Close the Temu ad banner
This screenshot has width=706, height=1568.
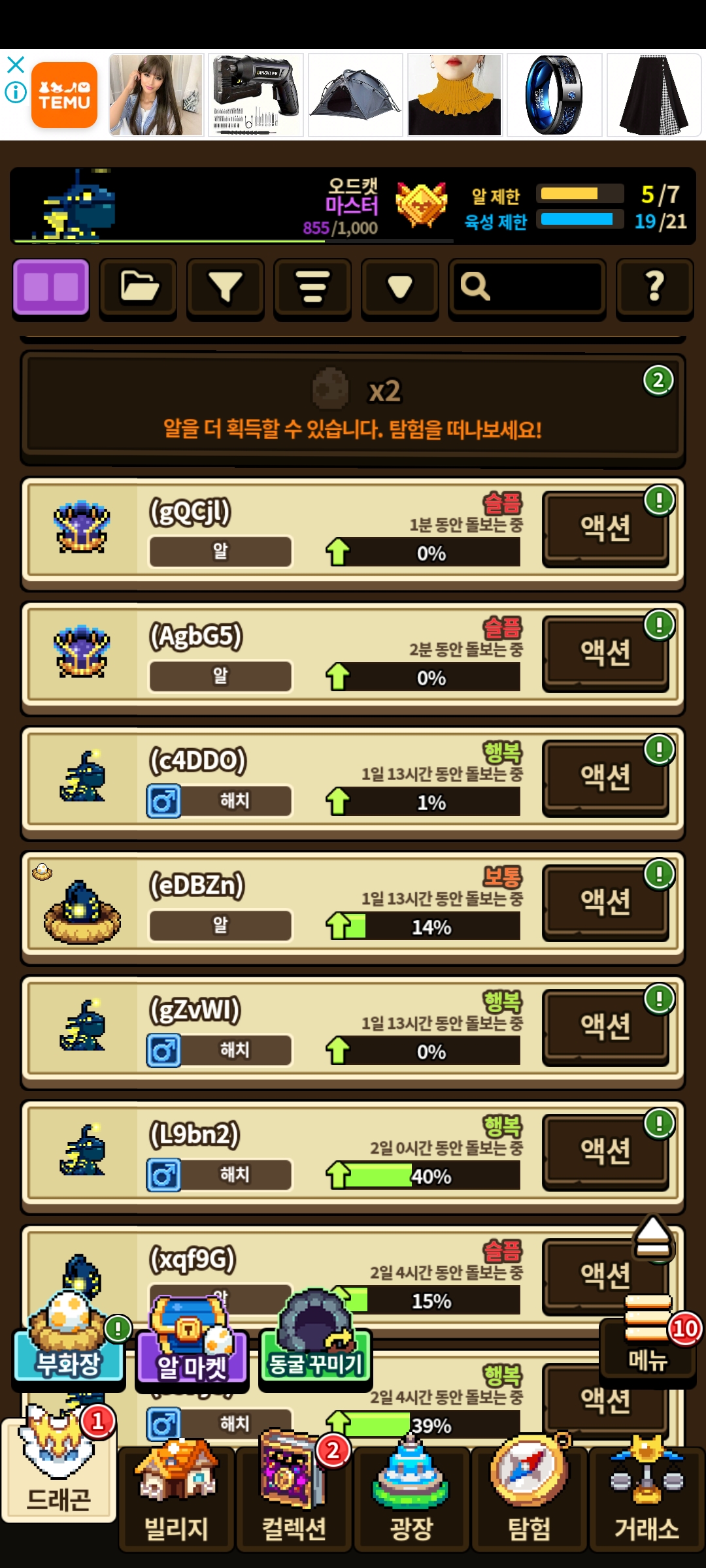pos(16,65)
